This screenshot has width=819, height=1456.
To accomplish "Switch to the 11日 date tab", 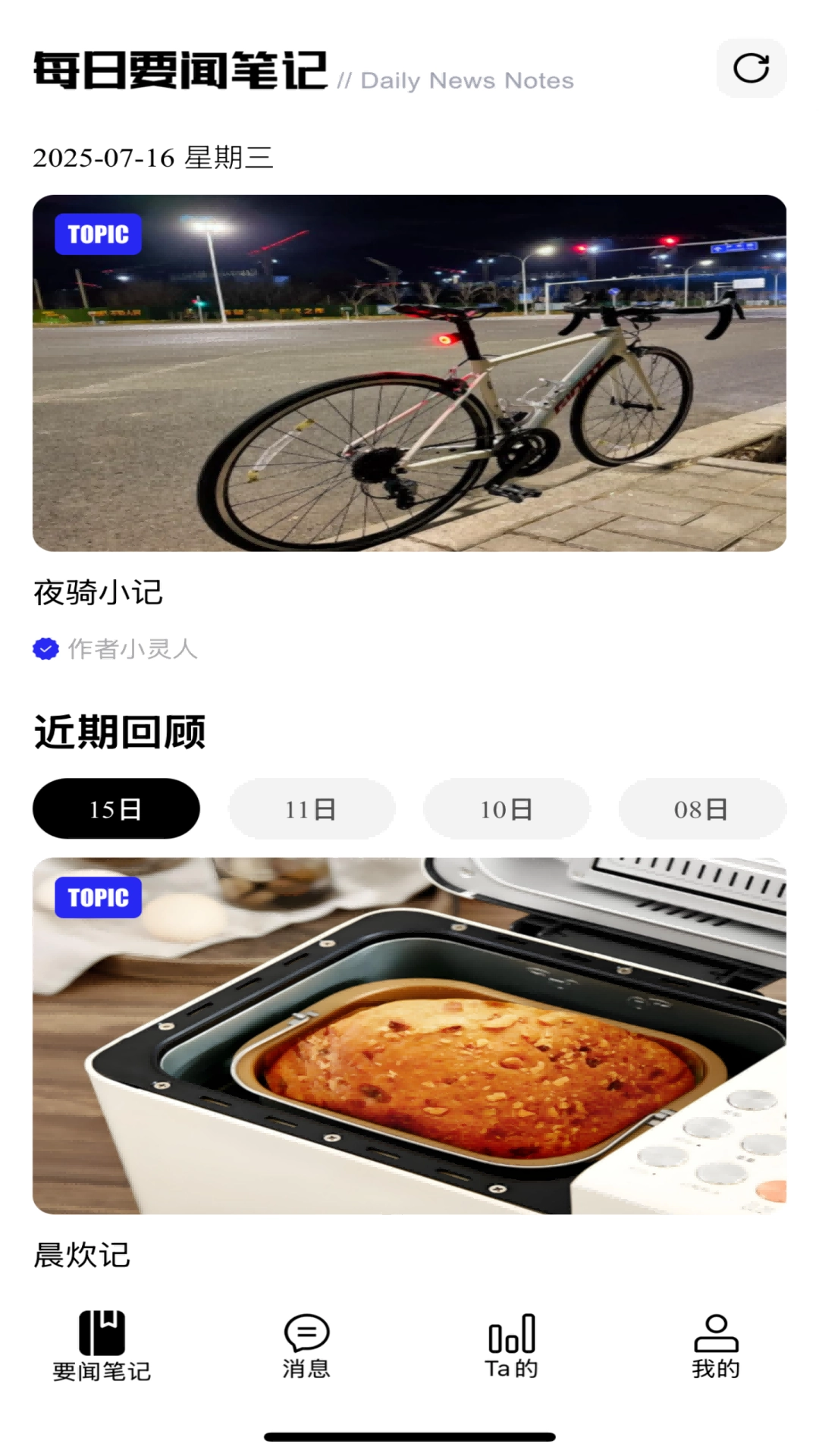I will (x=311, y=808).
